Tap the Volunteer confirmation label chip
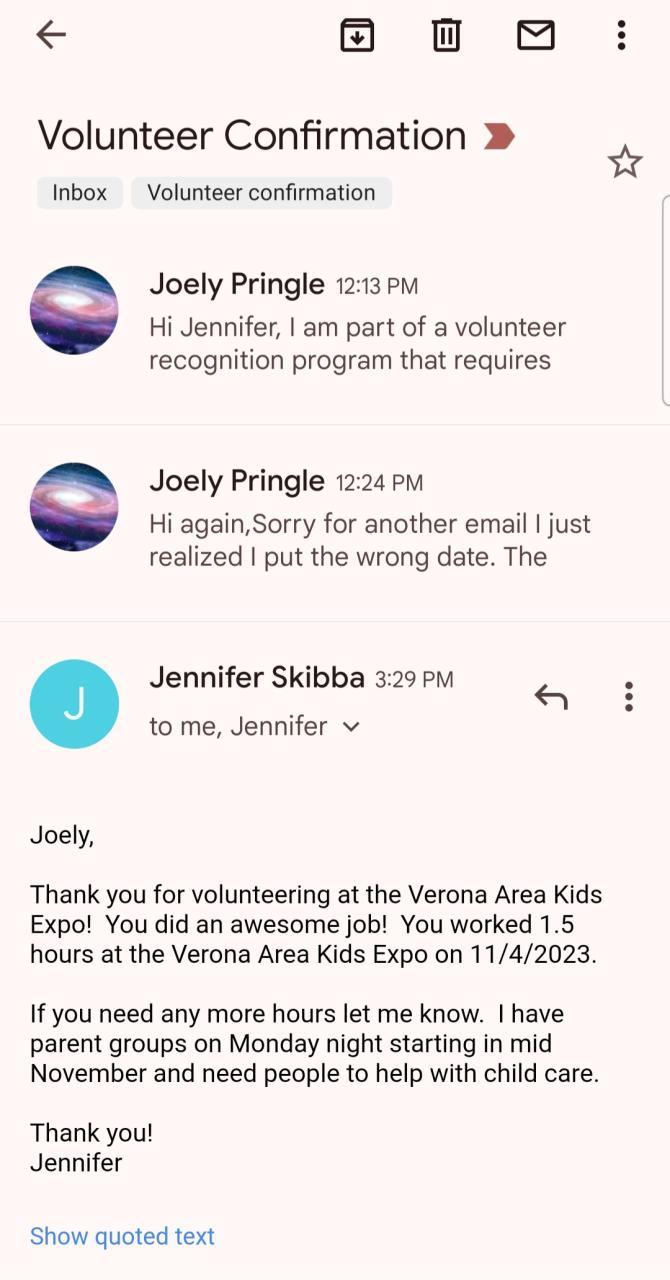The image size is (670, 1280). [x=261, y=193]
